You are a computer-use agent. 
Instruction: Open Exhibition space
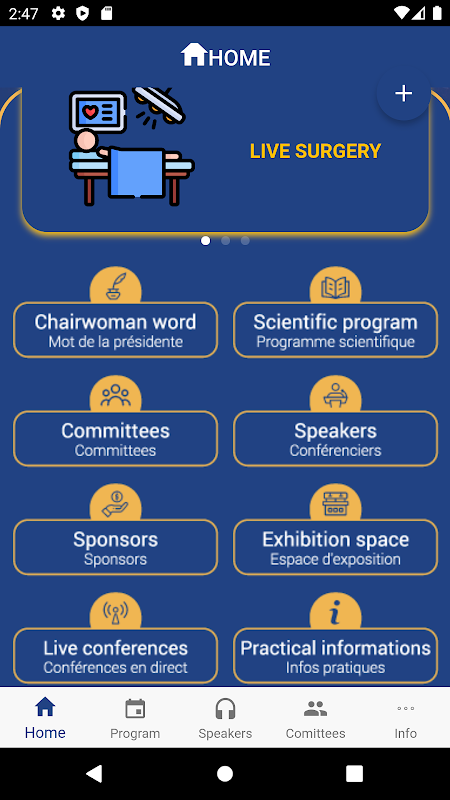pos(335,547)
